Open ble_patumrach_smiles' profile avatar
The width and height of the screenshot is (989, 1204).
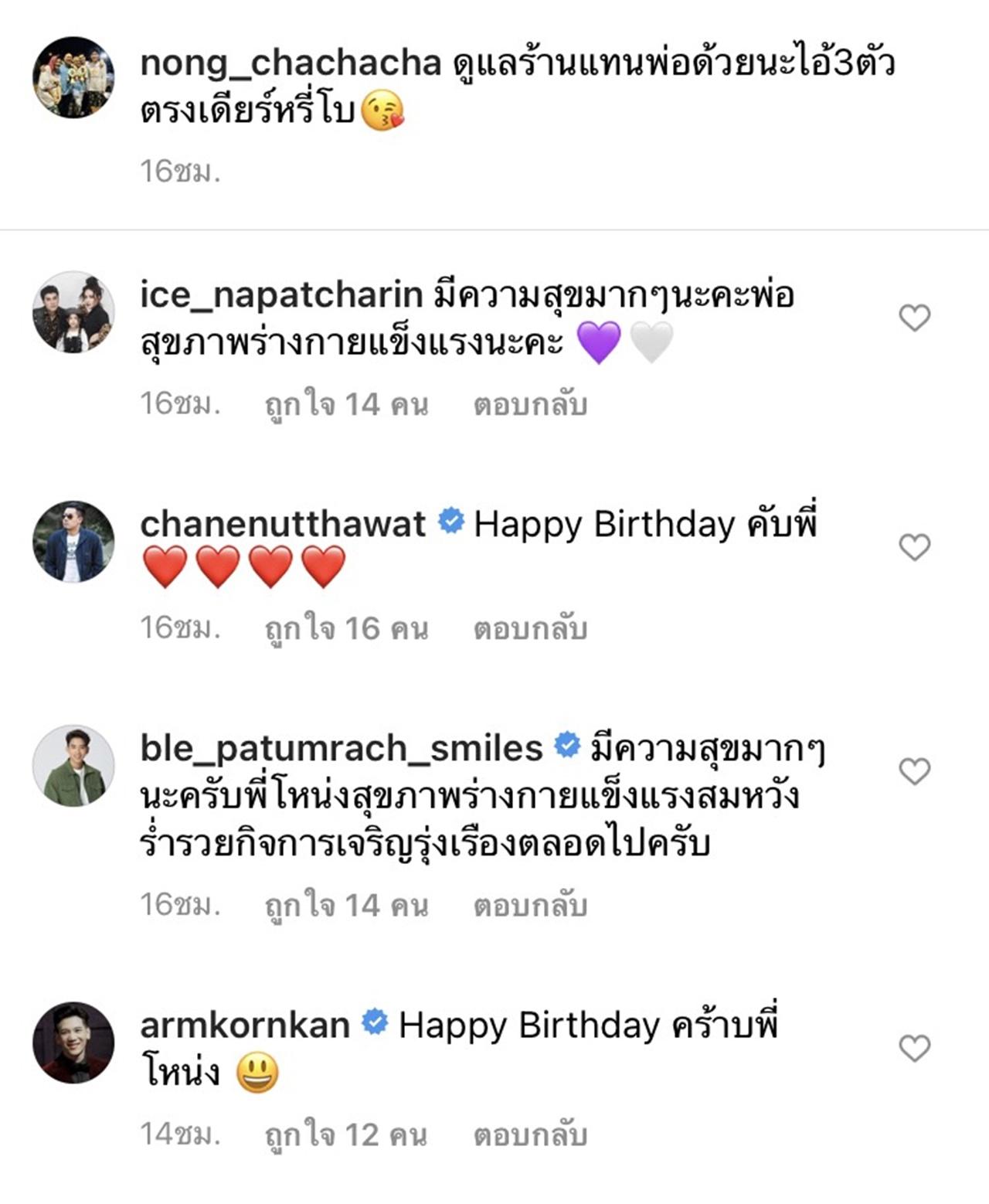(x=73, y=765)
